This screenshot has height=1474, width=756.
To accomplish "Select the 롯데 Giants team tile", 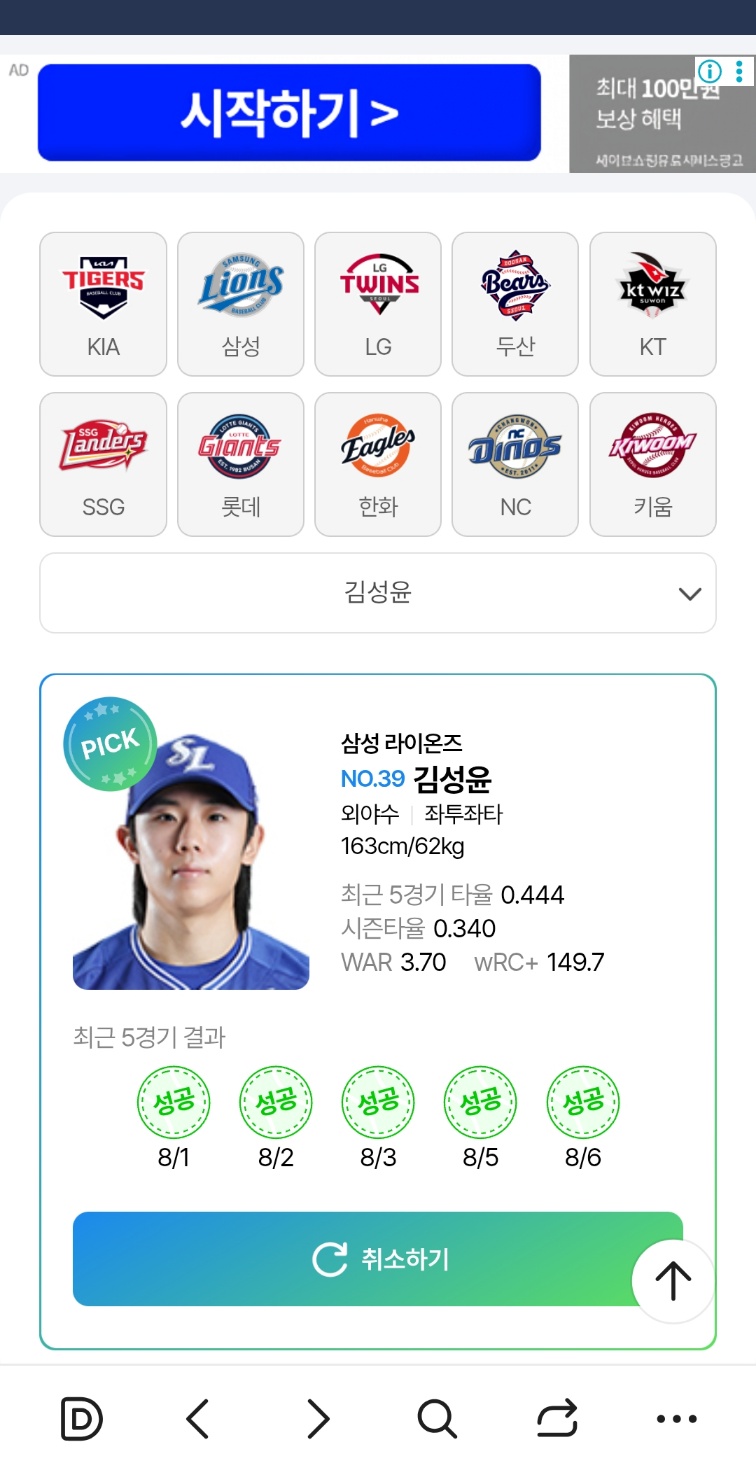I will coord(241,464).
